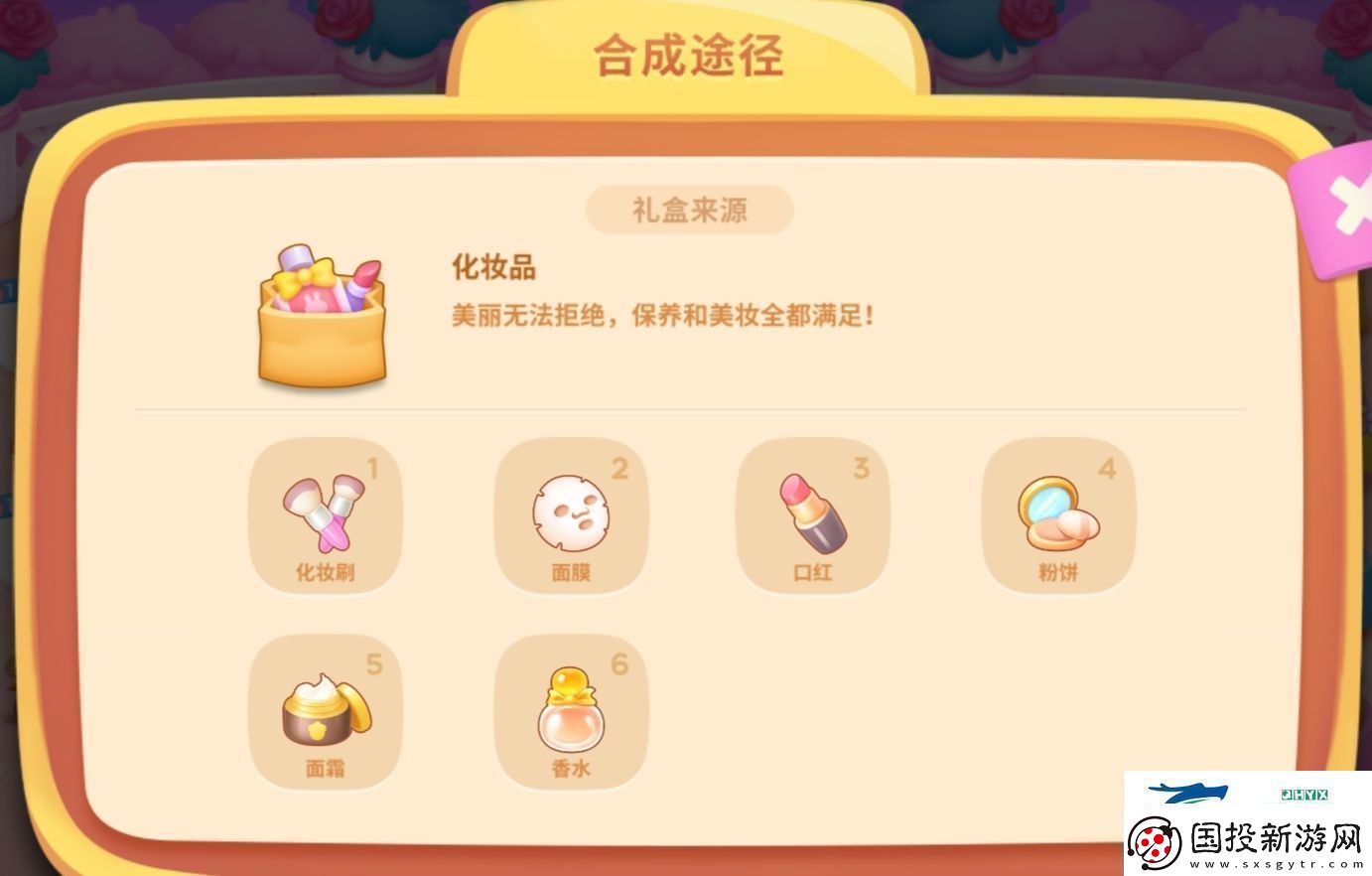Open the 面膜 item tile

click(x=571, y=516)
